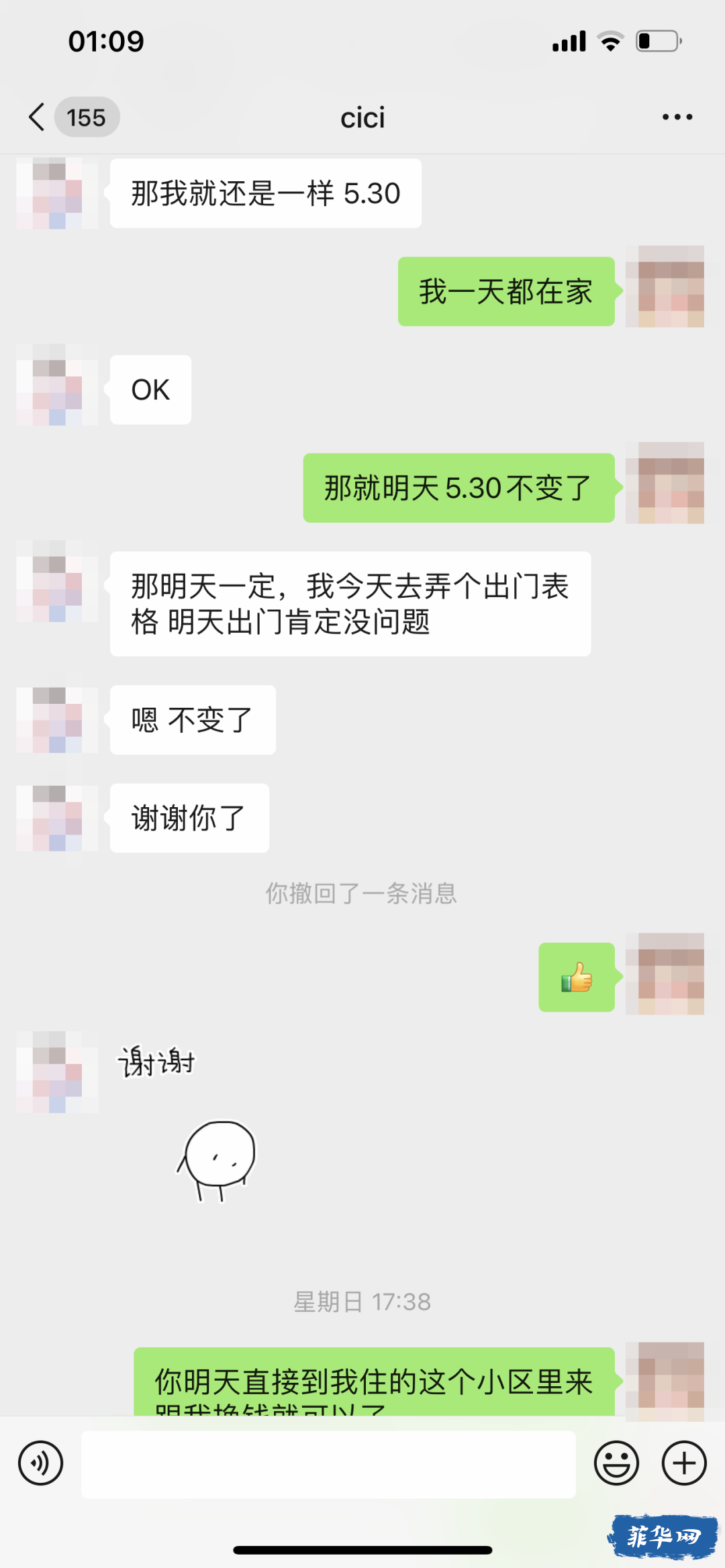
Task: Open your own avatar beside 我一天都在家
Action: coord(665,287)
